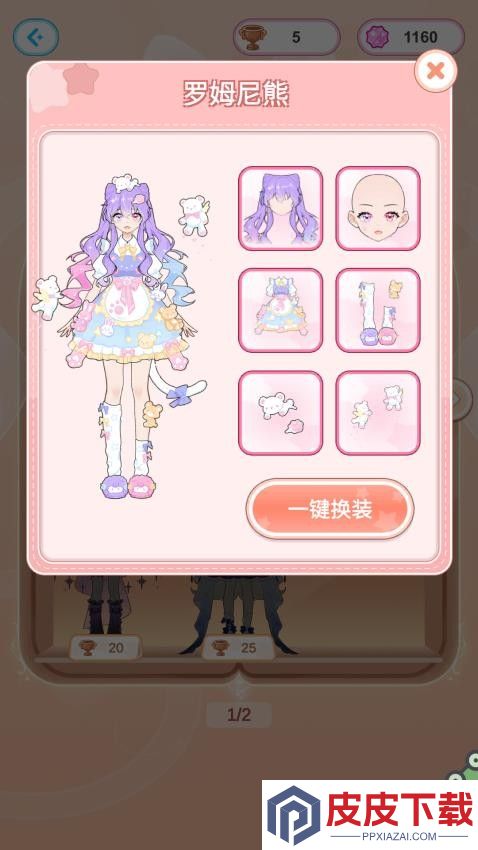Image resolution: width=478 pixels, height=850 pixels.
Task: Go back with the top arrow
Action: (x=36, y=37)
